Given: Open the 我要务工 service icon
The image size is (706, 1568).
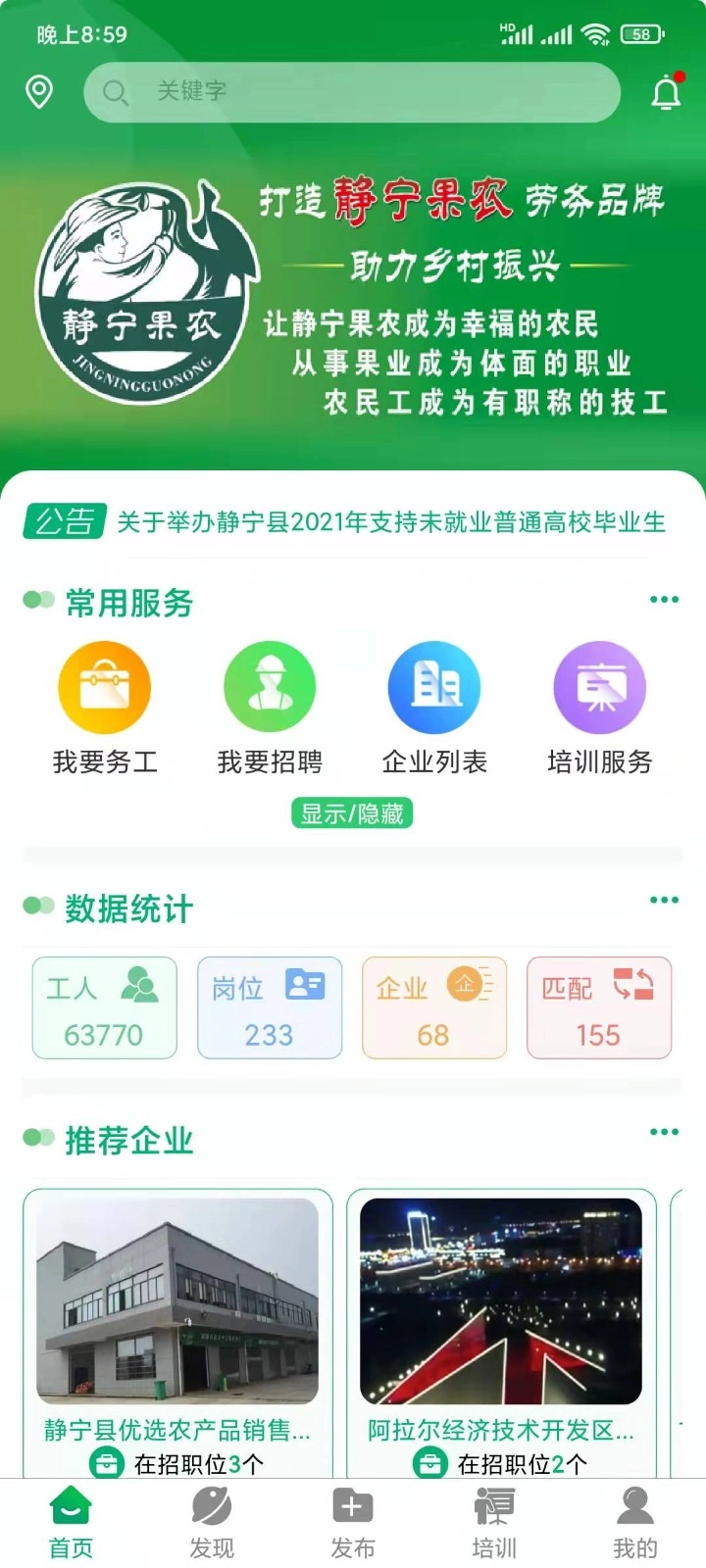Looking at the screenshot, I should coord(105,686).
